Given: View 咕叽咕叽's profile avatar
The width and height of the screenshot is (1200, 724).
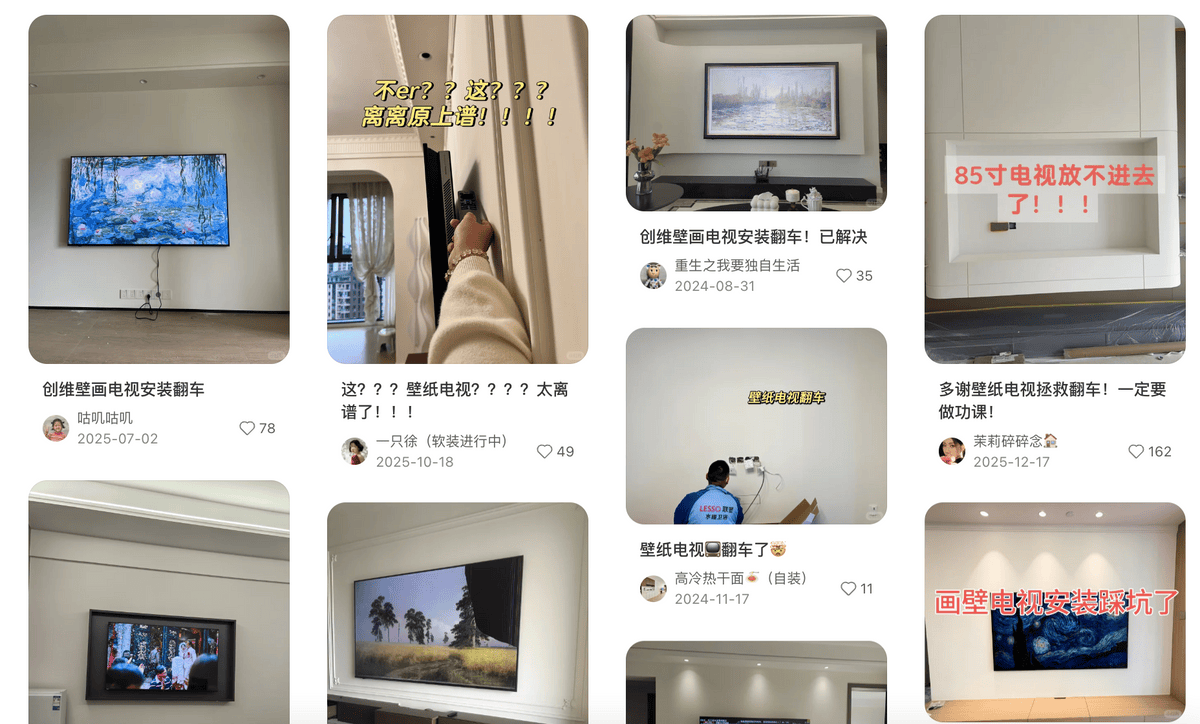Looking at the screenshot, I should coord(56,428).
